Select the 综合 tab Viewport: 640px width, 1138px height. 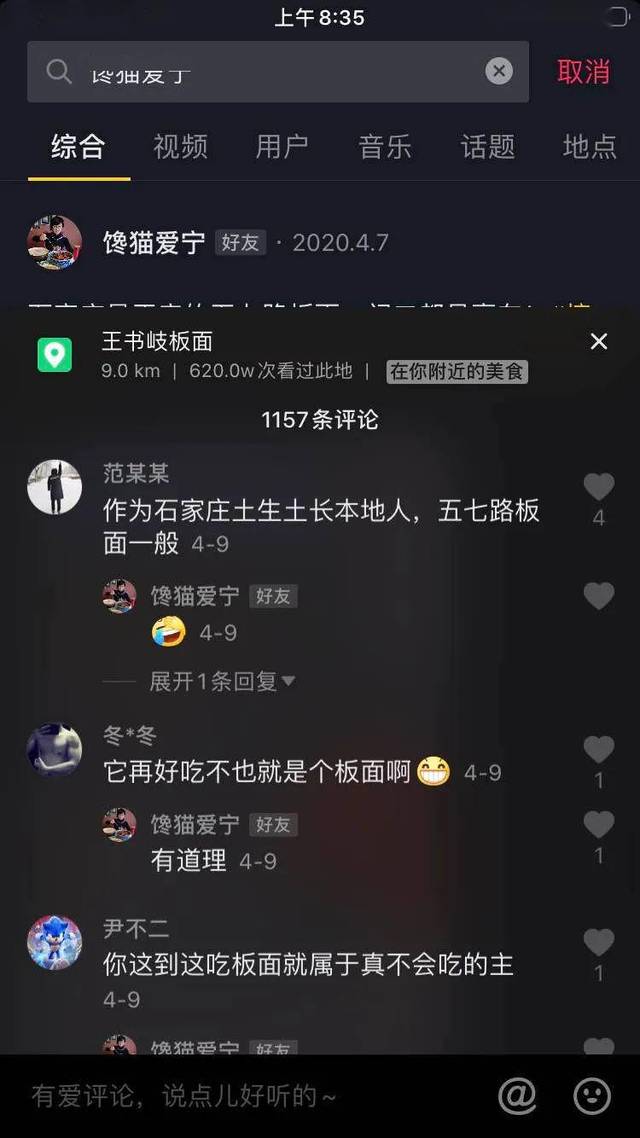coord(78,147)
